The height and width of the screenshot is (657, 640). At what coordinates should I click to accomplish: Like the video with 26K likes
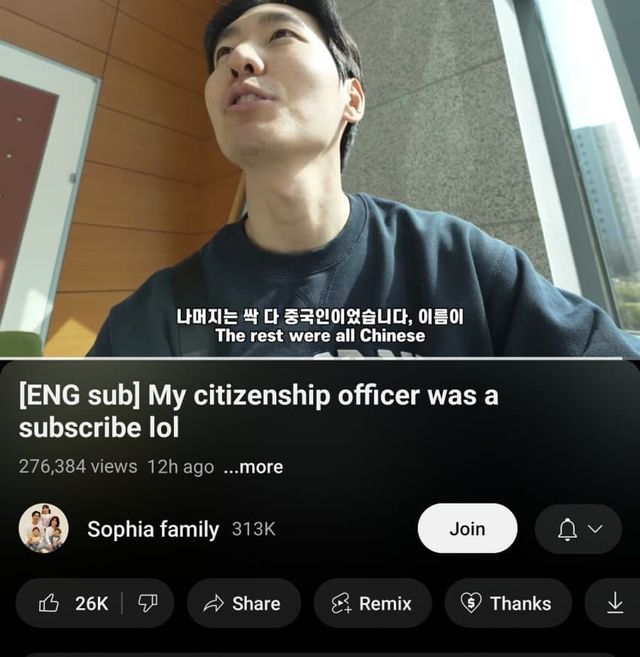[72, 603]
